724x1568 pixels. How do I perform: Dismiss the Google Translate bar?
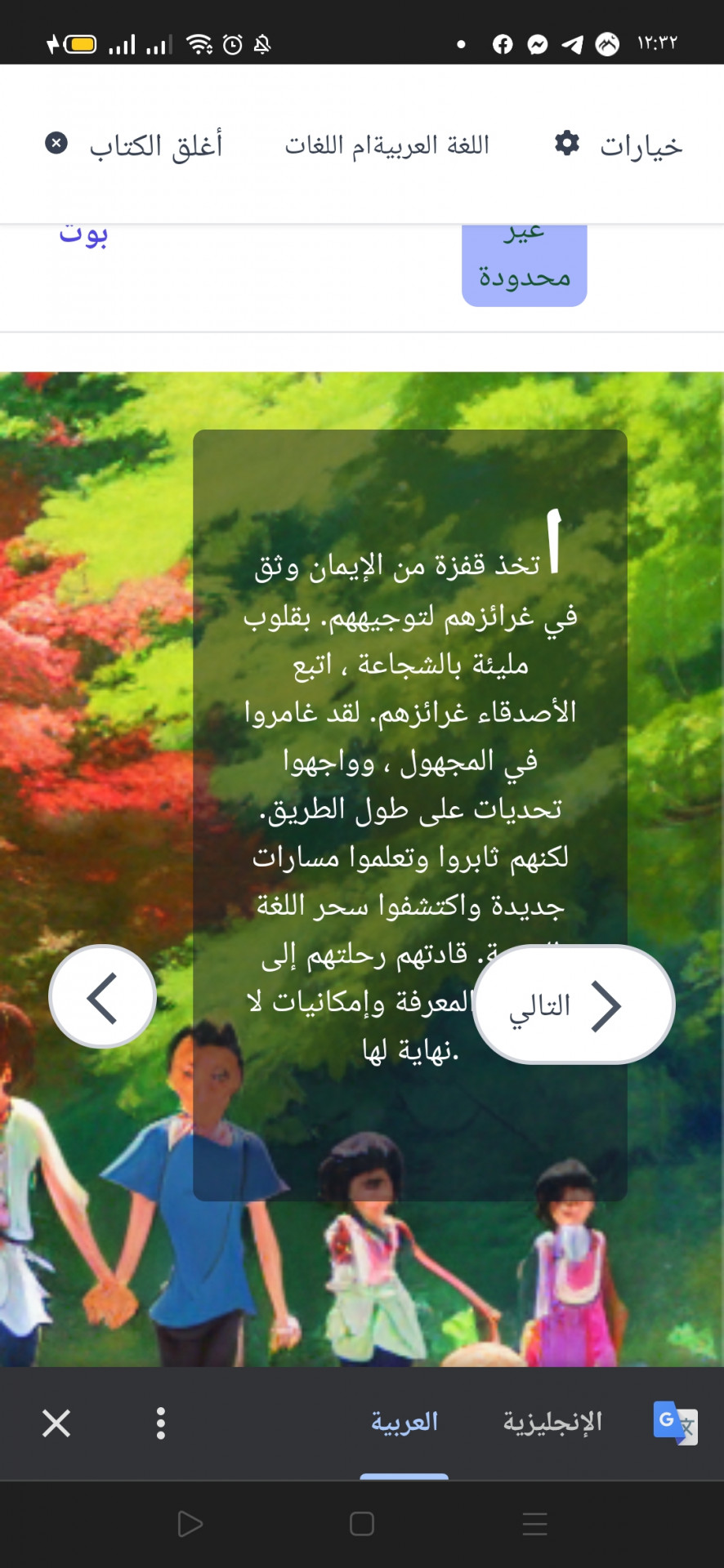[56, 1423]
